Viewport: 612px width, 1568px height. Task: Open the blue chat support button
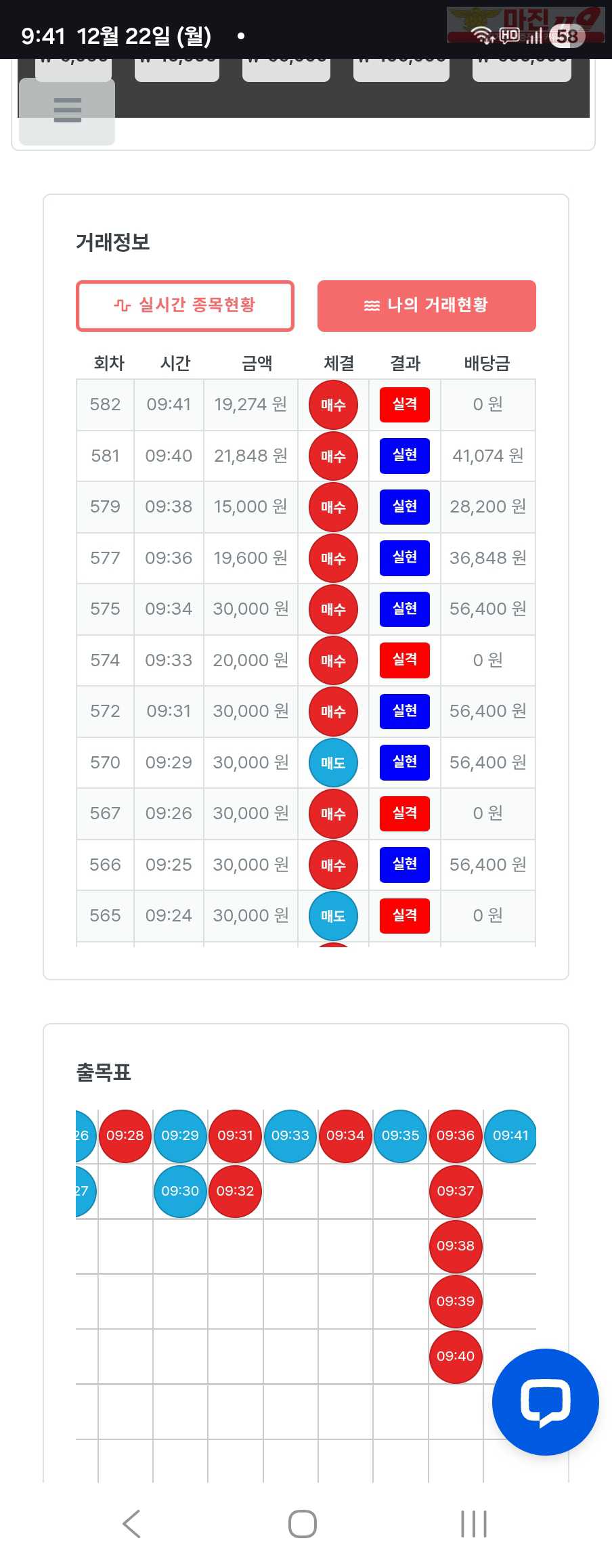[545, 1401]
